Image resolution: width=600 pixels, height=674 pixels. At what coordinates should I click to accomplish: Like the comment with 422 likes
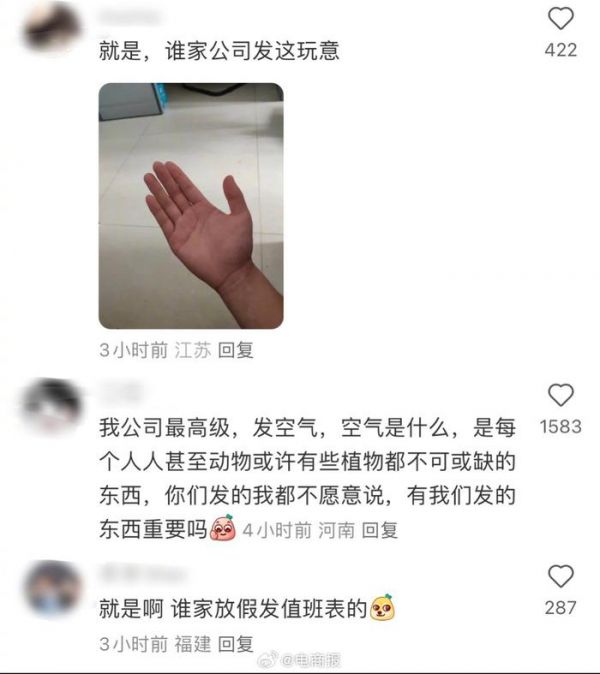coord(561,18)
